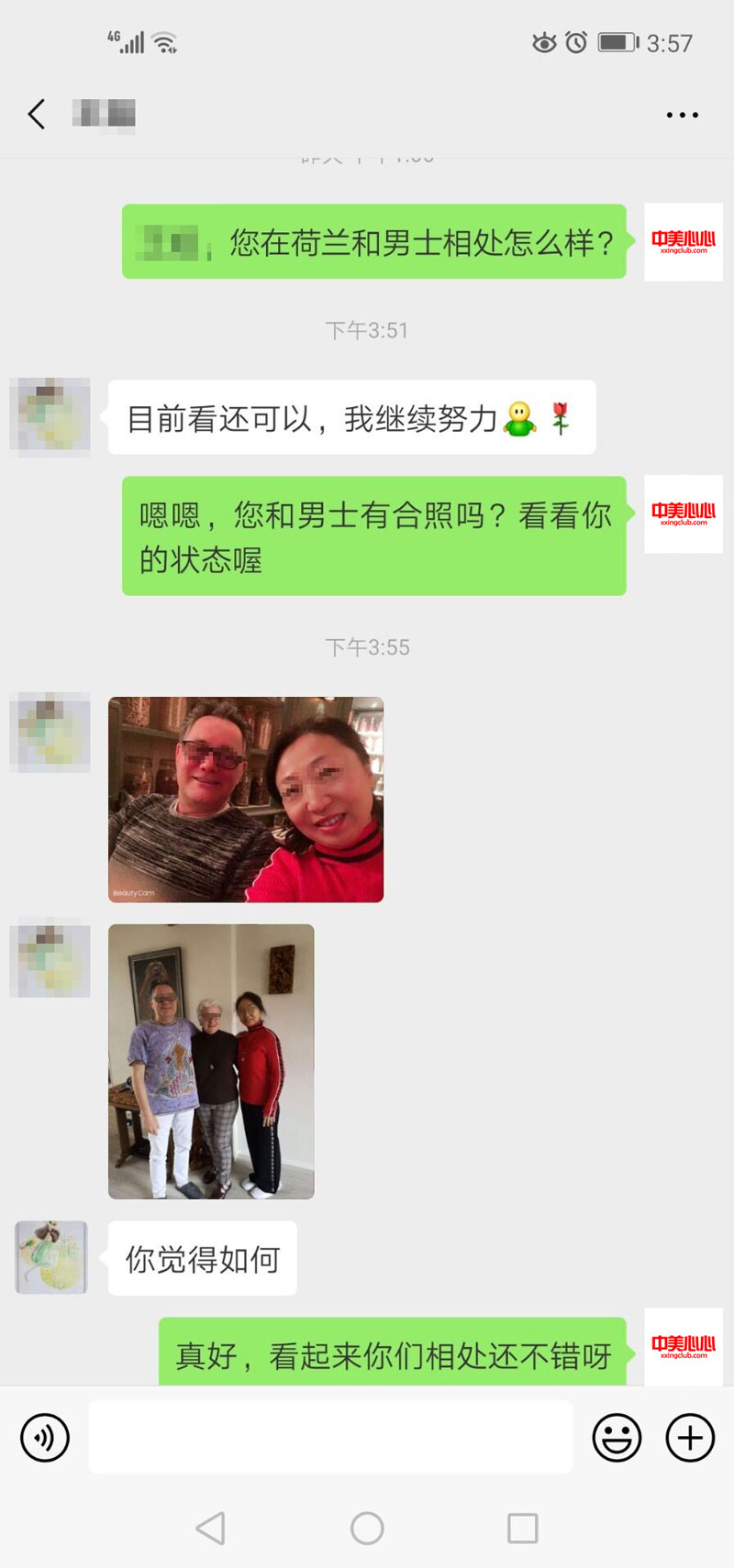
Task: Open the plus attachments menu
Action: [690, 1437]
